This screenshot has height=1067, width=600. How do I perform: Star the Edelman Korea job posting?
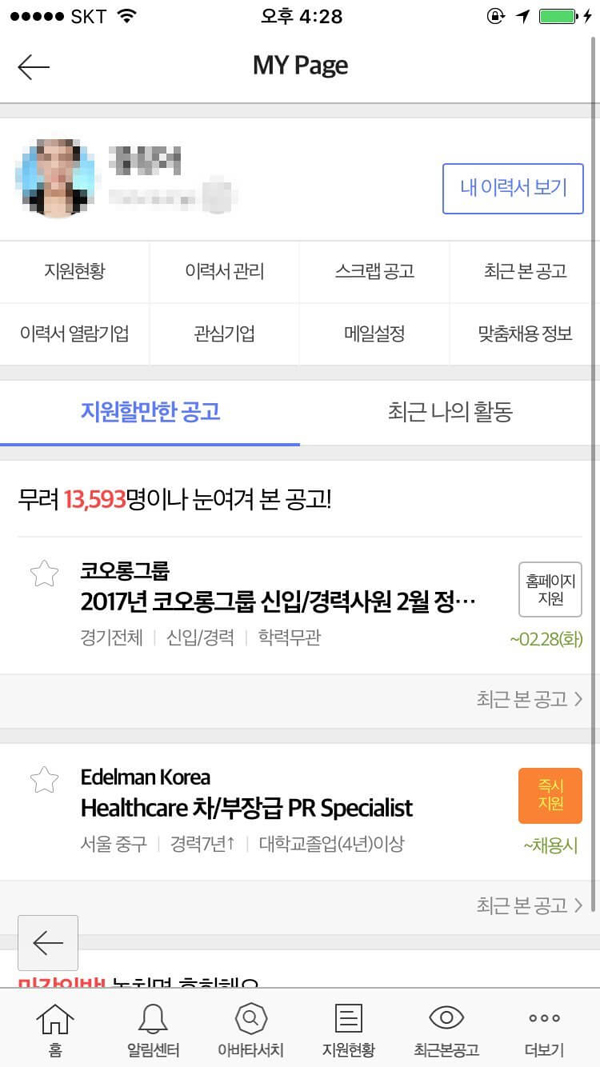[x=44, y=780]
